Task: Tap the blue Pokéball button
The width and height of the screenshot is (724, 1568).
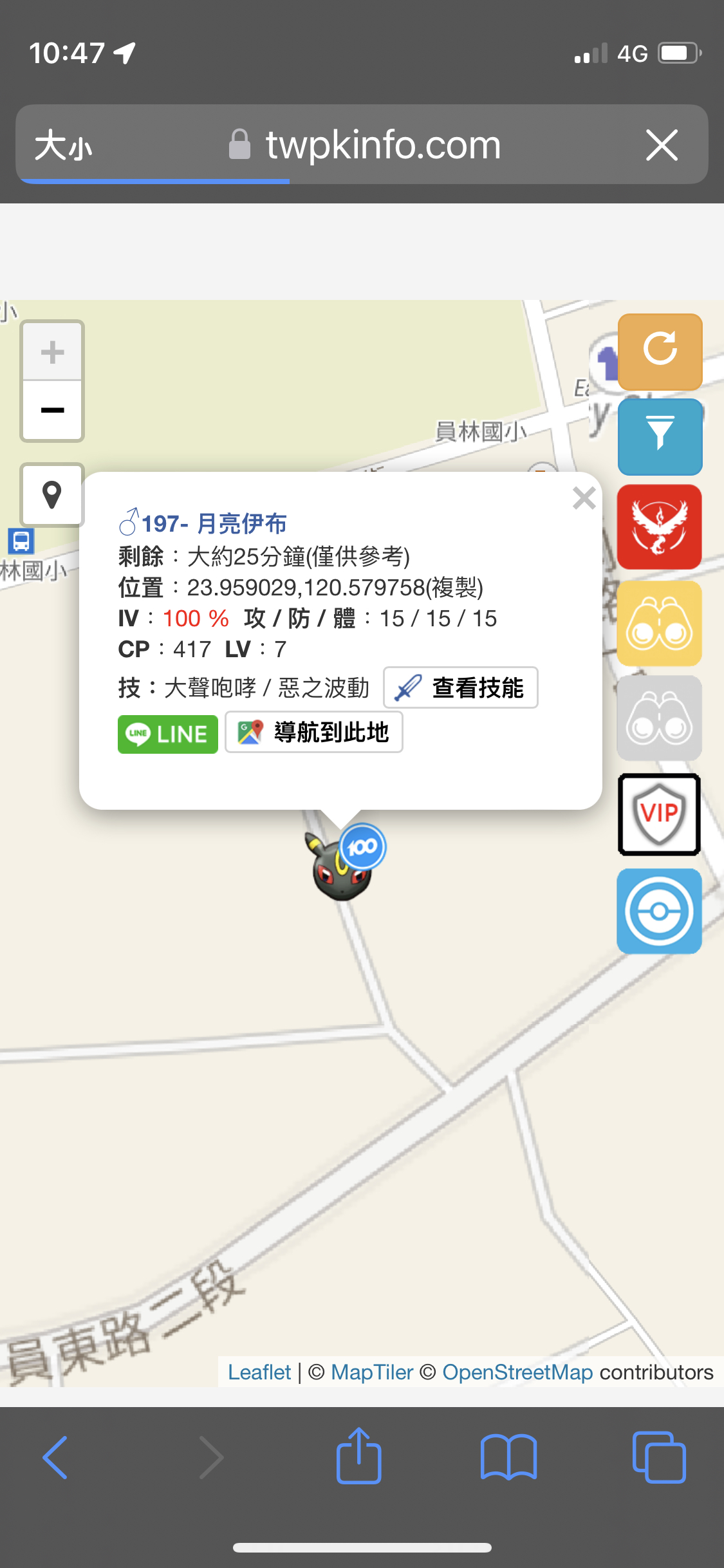Action: 660,911
